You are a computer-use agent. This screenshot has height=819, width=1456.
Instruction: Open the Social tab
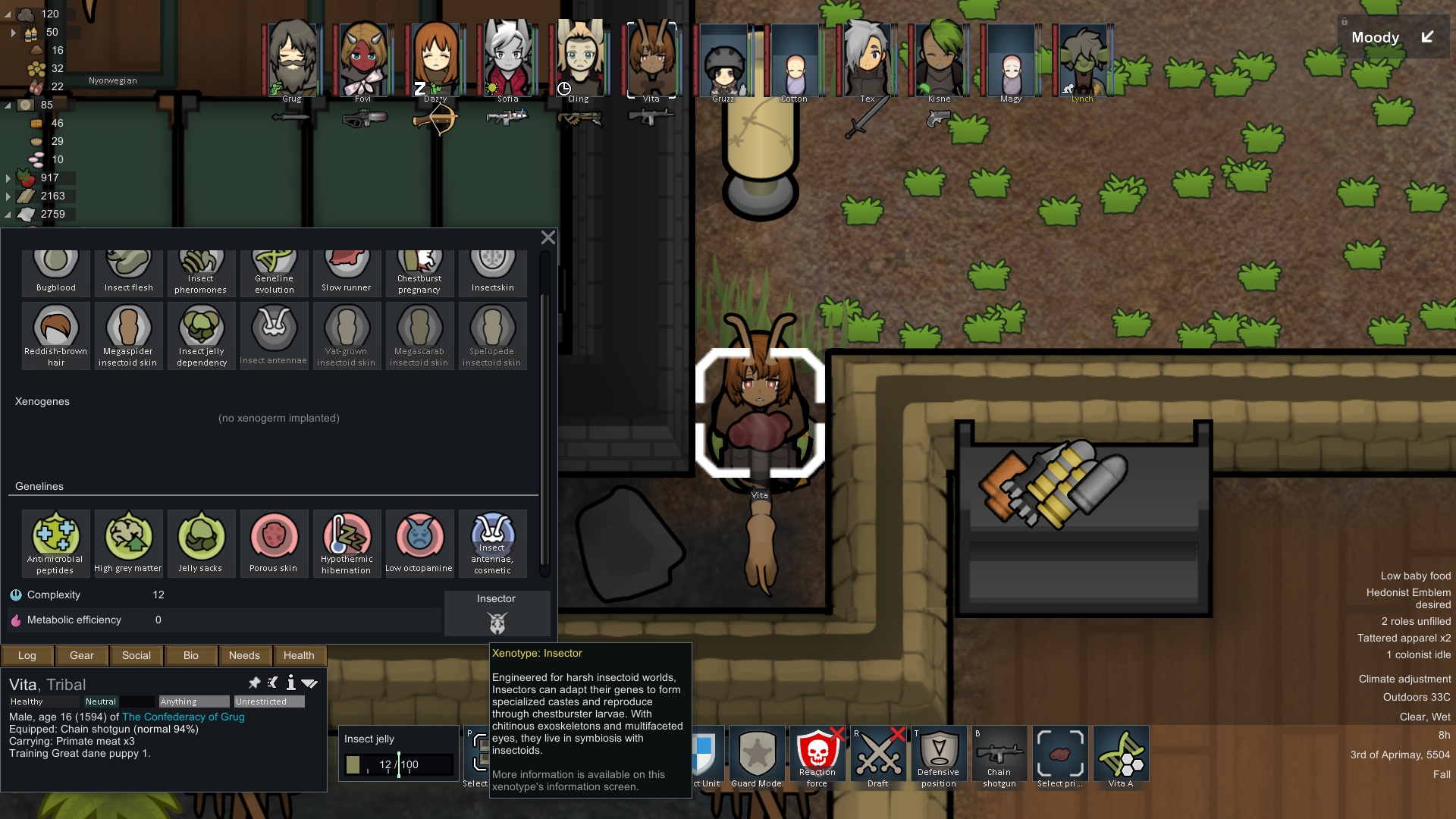[136, 655]
